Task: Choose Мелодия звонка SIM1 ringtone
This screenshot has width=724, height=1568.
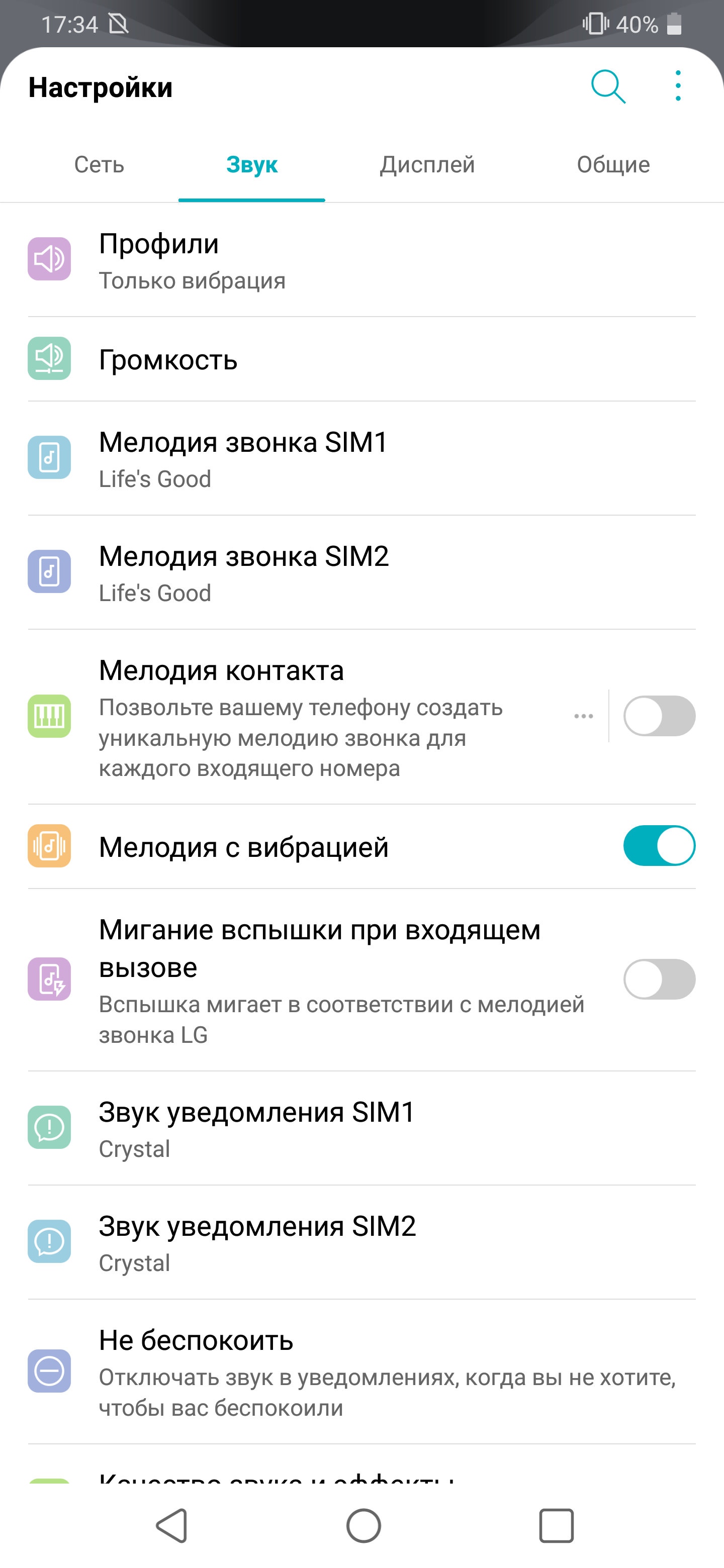Action: [x=361, y=458]
